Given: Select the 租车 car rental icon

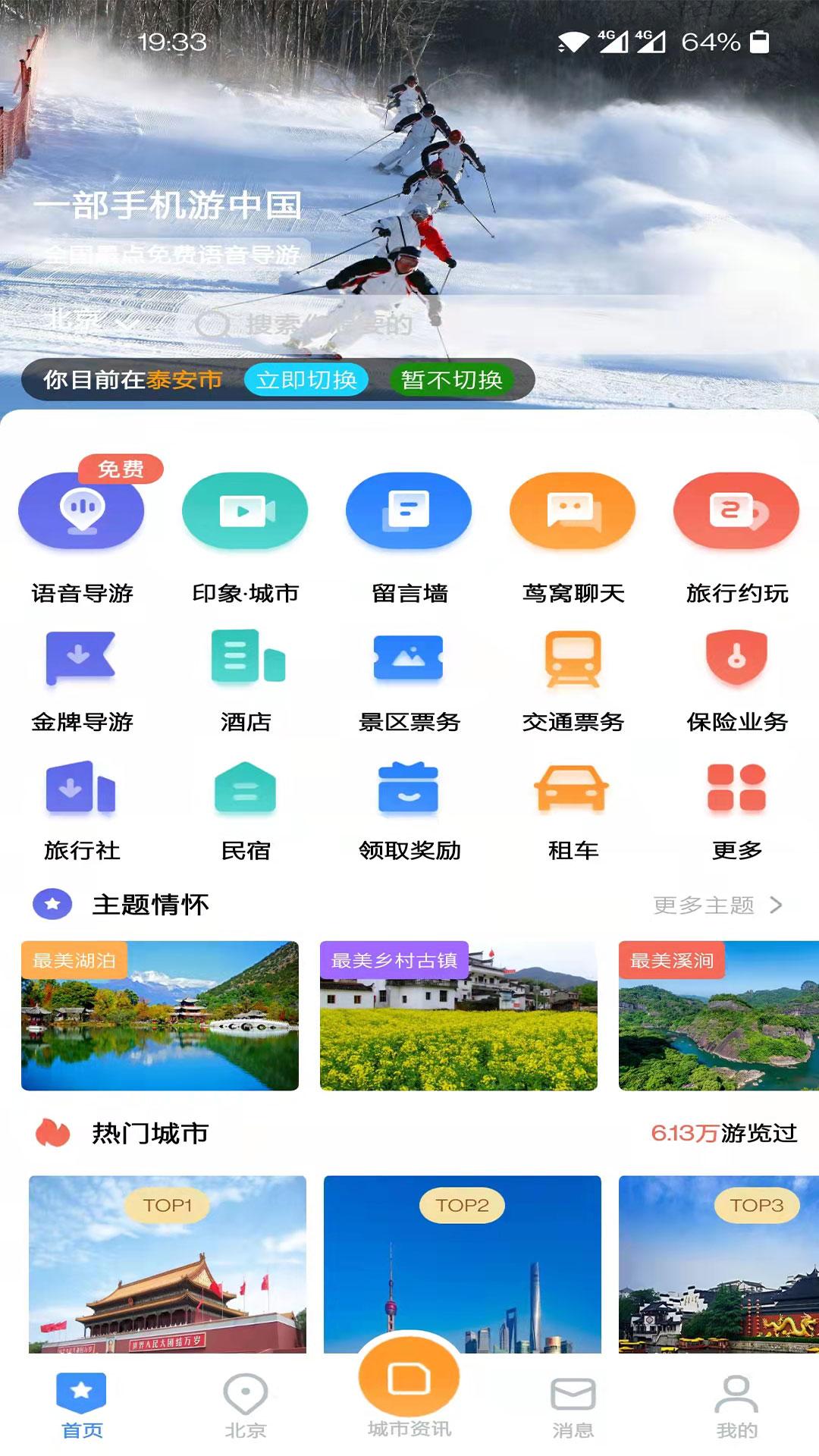Looking at the screenshot, I should [x=573, y=791].
